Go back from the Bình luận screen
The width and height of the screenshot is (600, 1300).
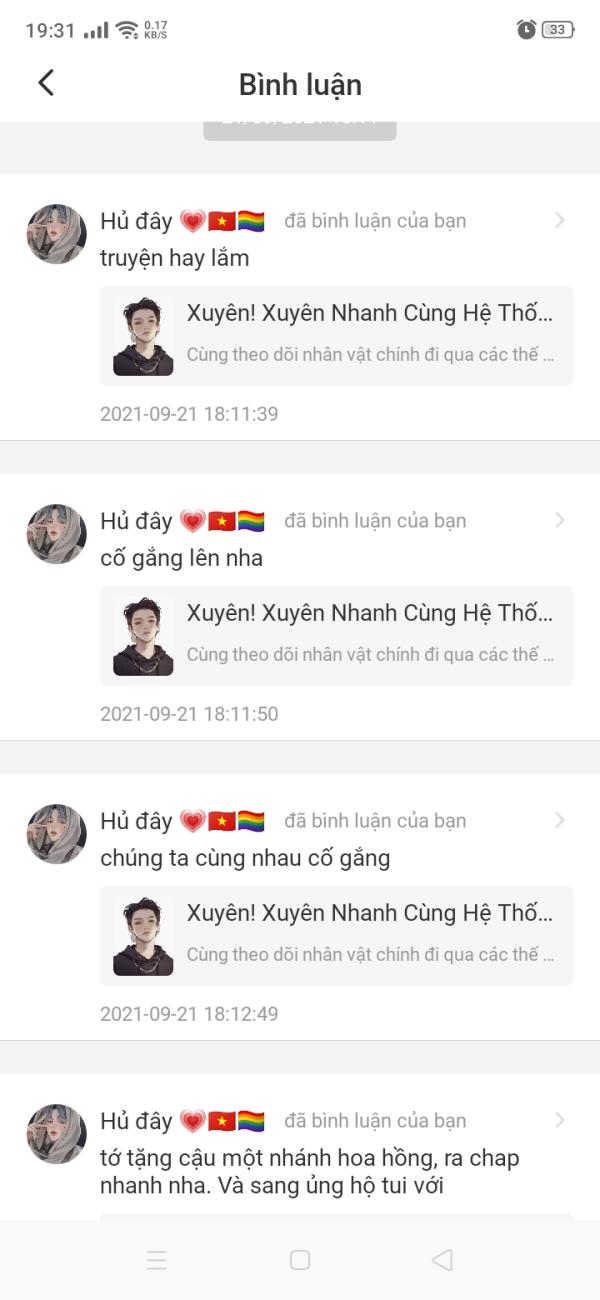coord(46,83)
